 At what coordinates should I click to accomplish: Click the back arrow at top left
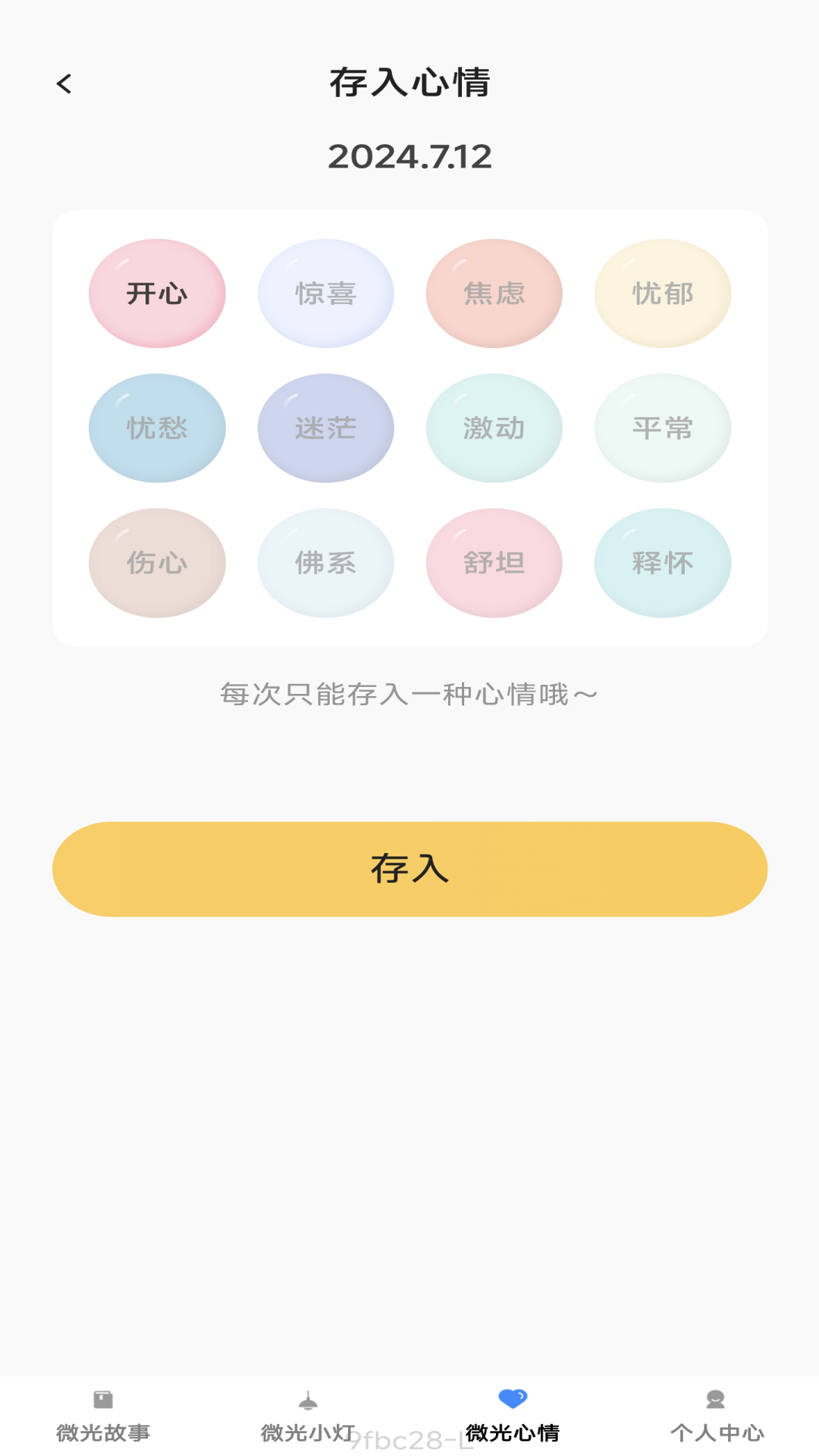pos(64,83)
